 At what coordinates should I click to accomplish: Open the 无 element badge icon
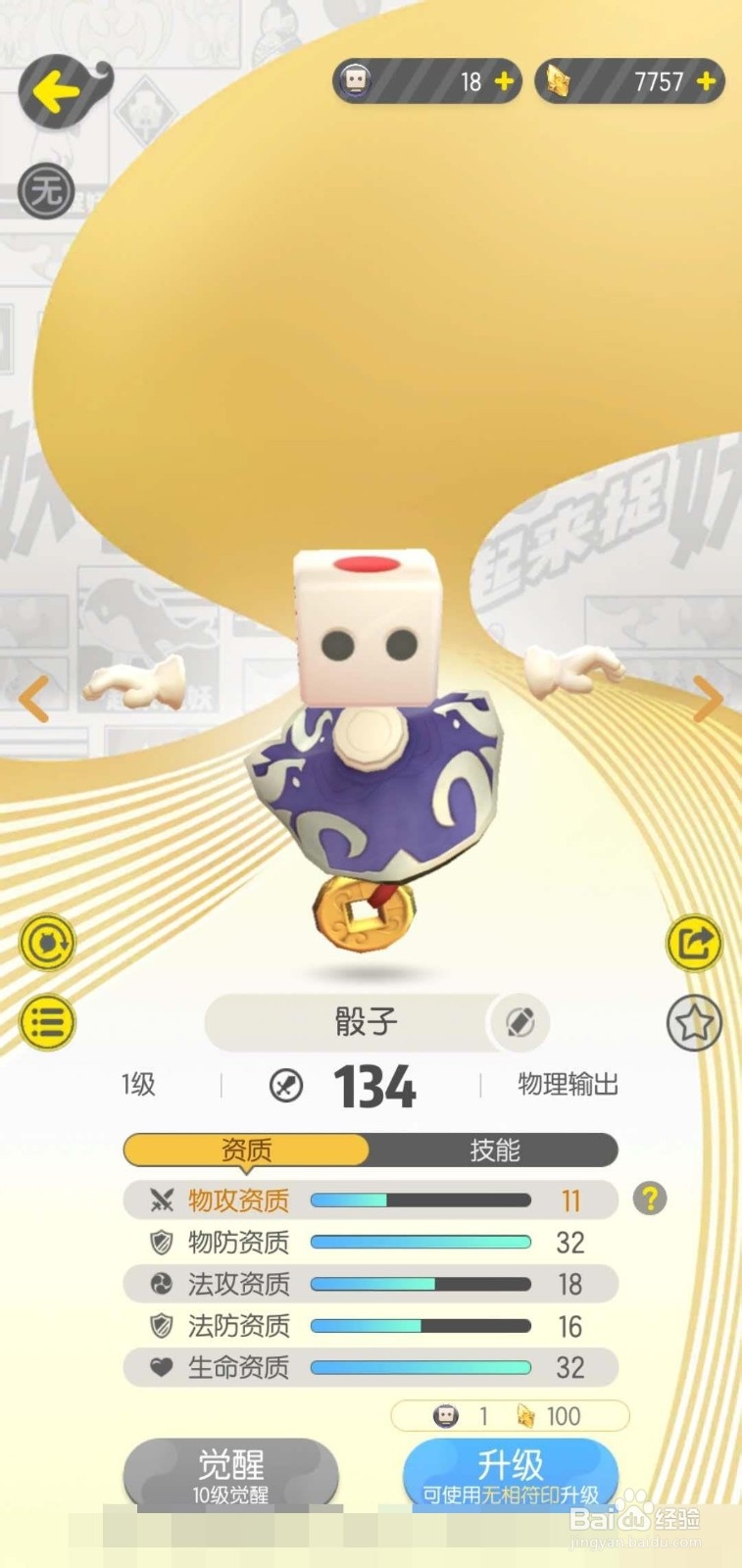(x=45, y=190)
